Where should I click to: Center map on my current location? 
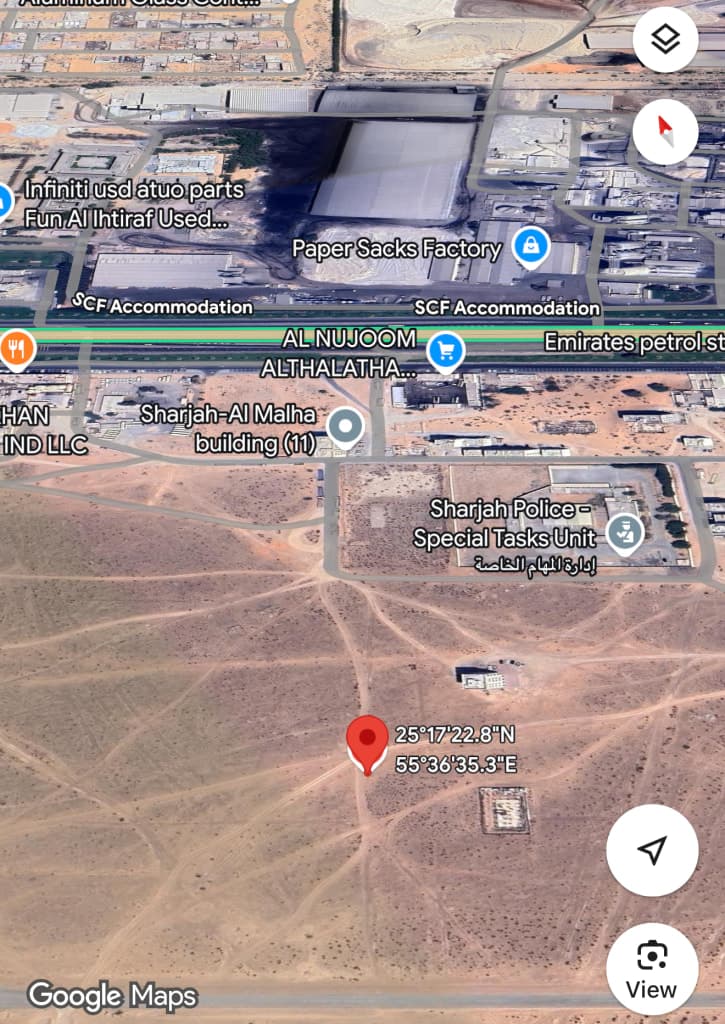coord(652,850)
